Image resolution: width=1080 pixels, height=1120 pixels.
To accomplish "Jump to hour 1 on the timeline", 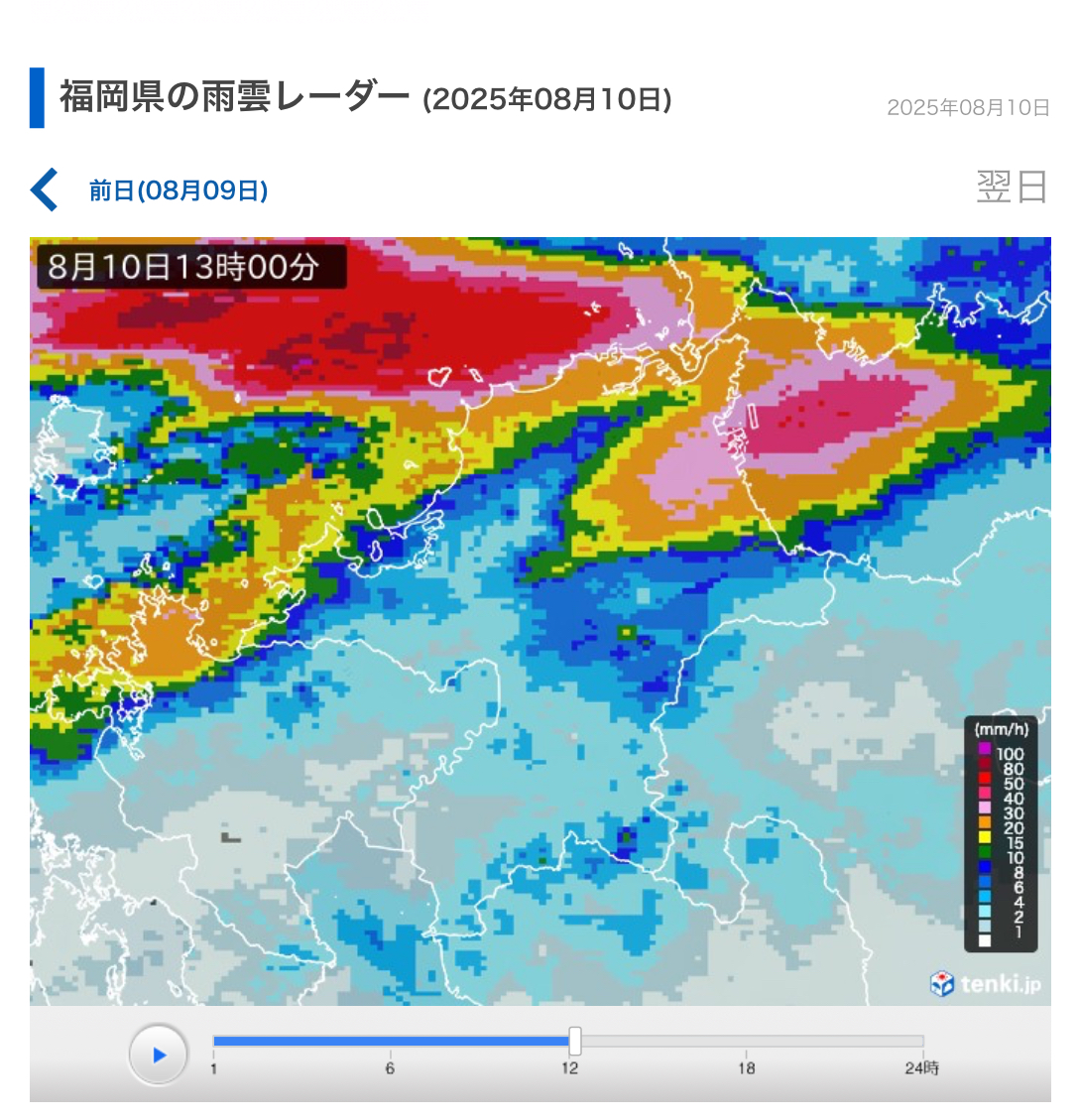I will (215, 1043).
